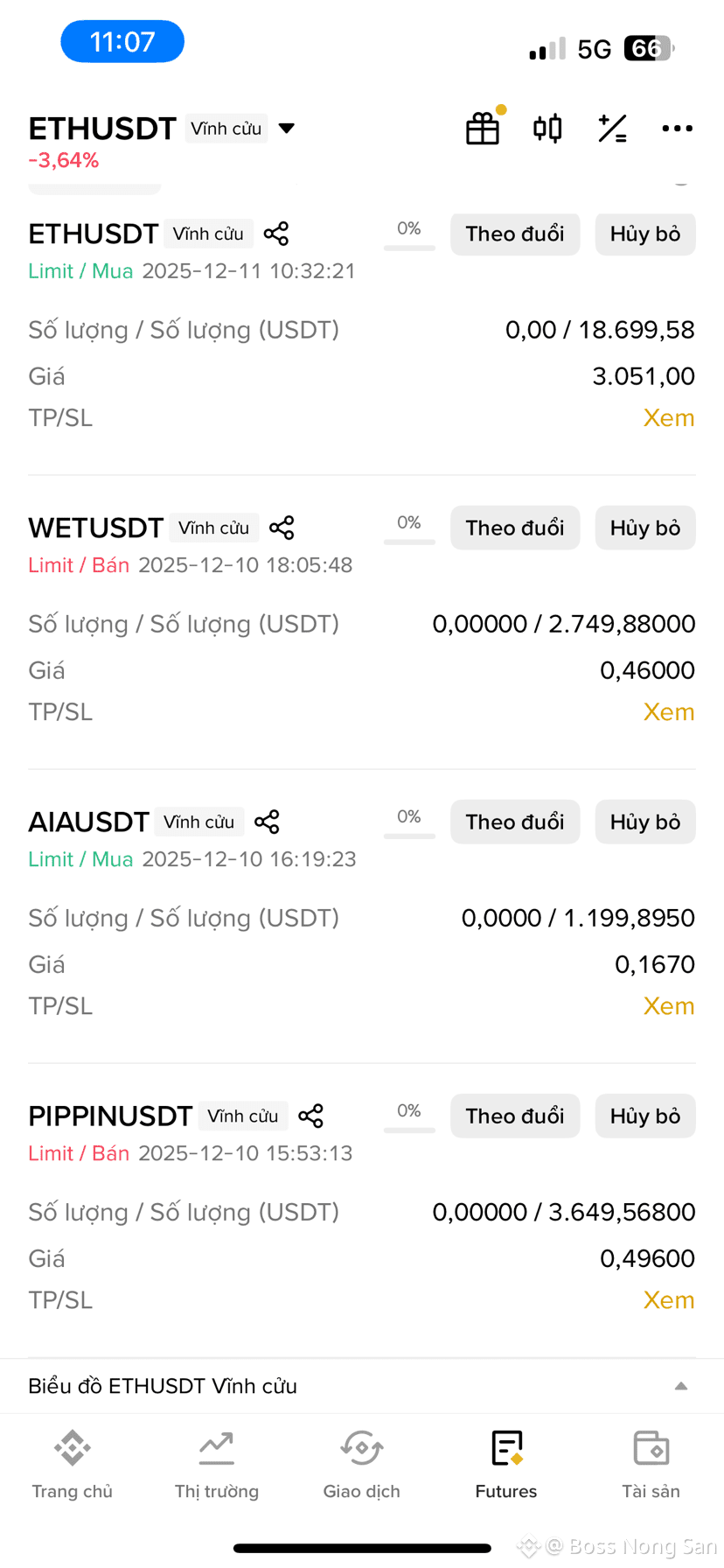
Task: Share the PIPPINUSDT order
Action: point(311,1116)
